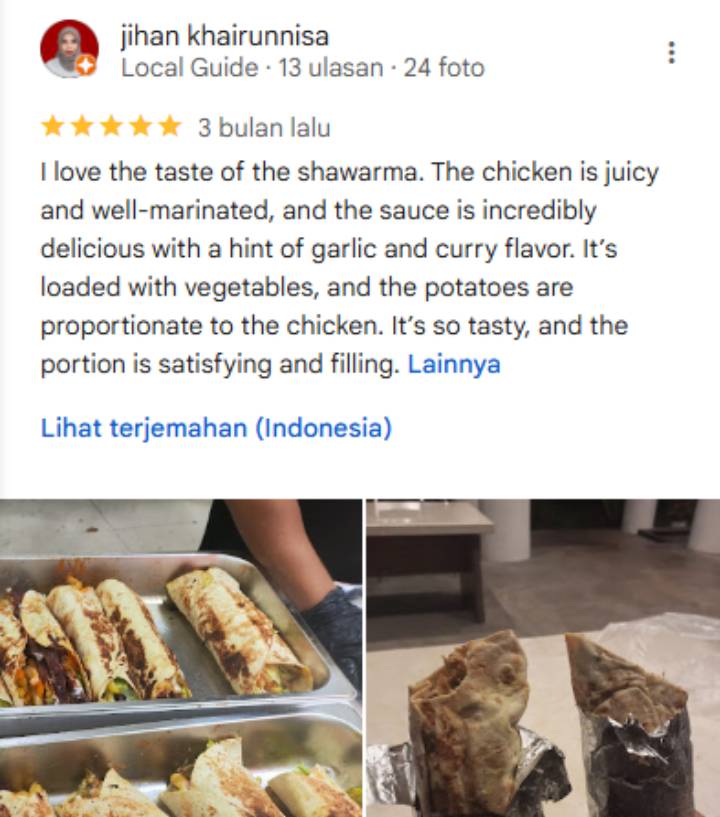Tap Lihat terjemahan (Indonesia)

click(x=216, y=429)
